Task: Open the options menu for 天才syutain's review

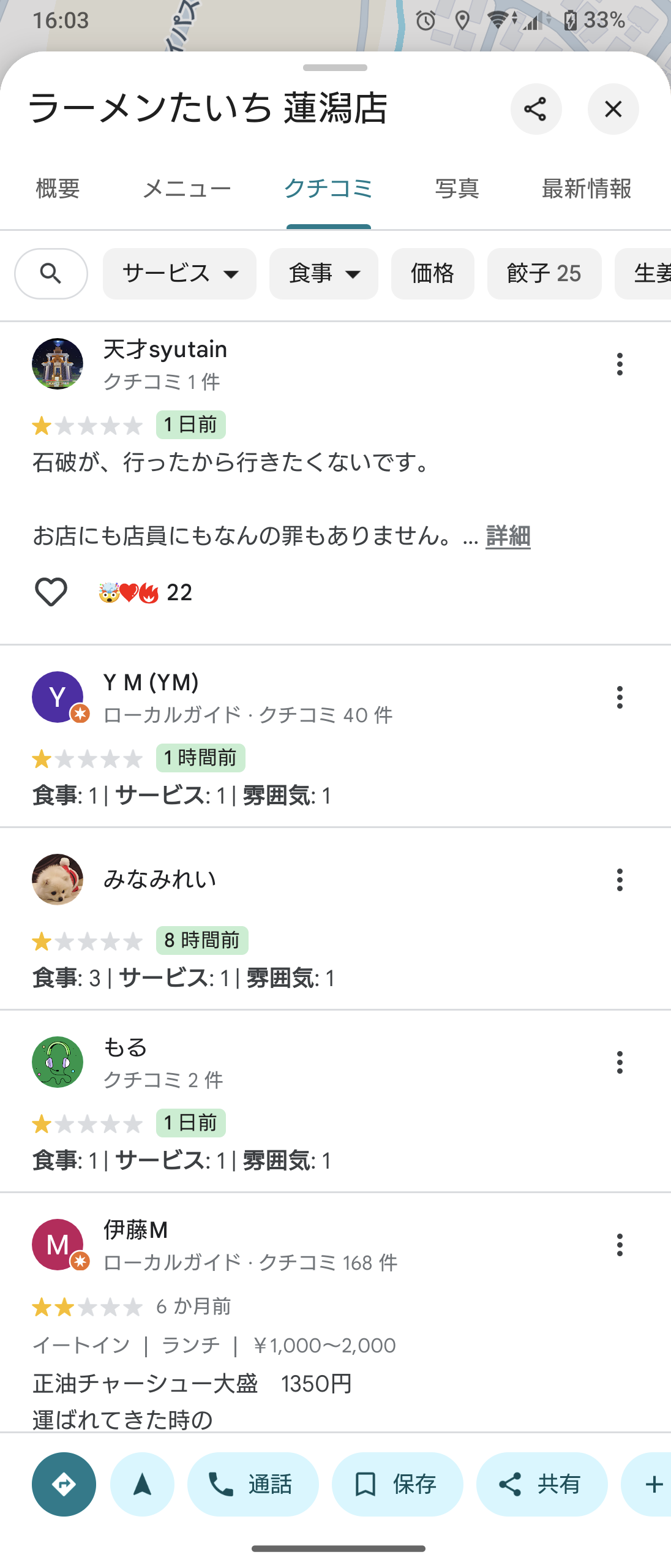Action: click(x=620, y=364)
